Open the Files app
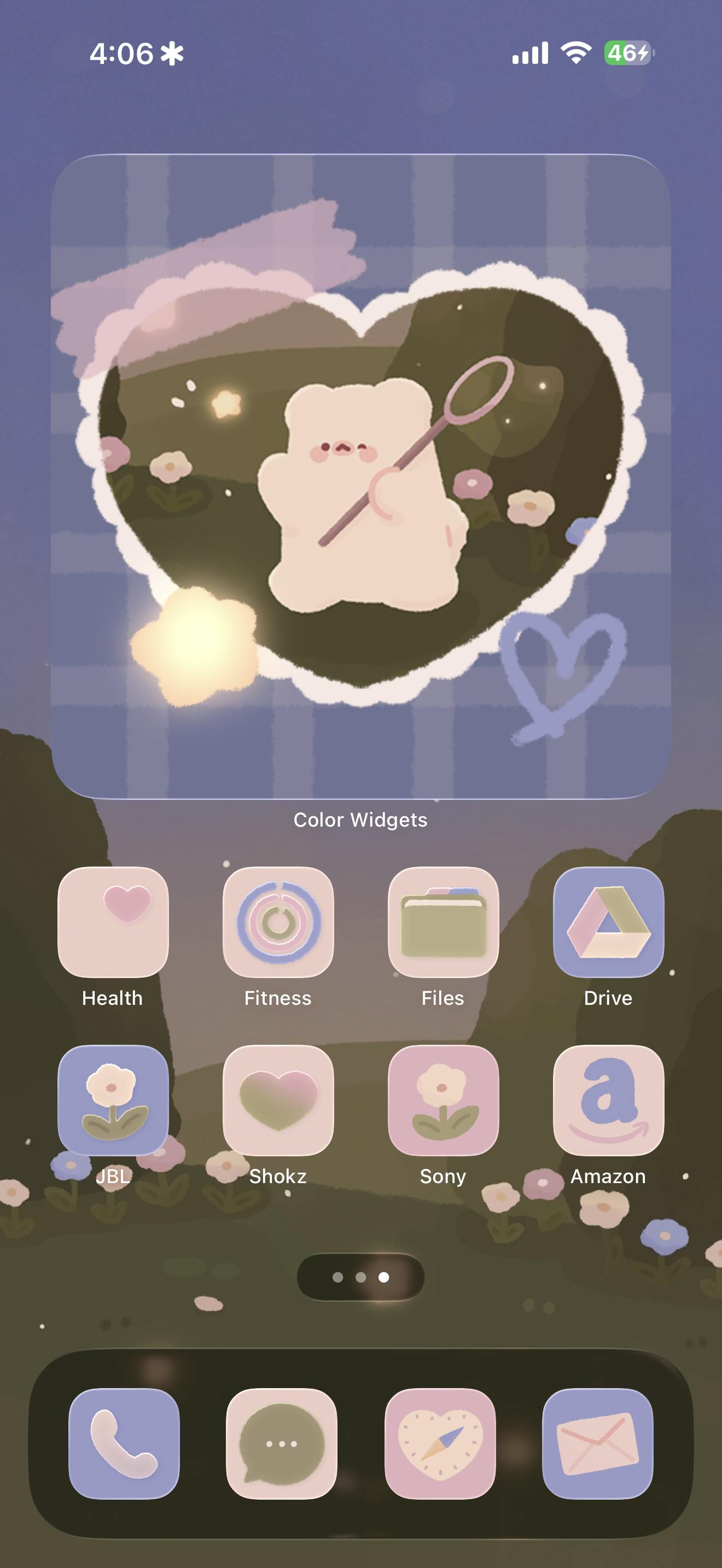The height and width of the screenshot is (1568, 722). [443, 922]
